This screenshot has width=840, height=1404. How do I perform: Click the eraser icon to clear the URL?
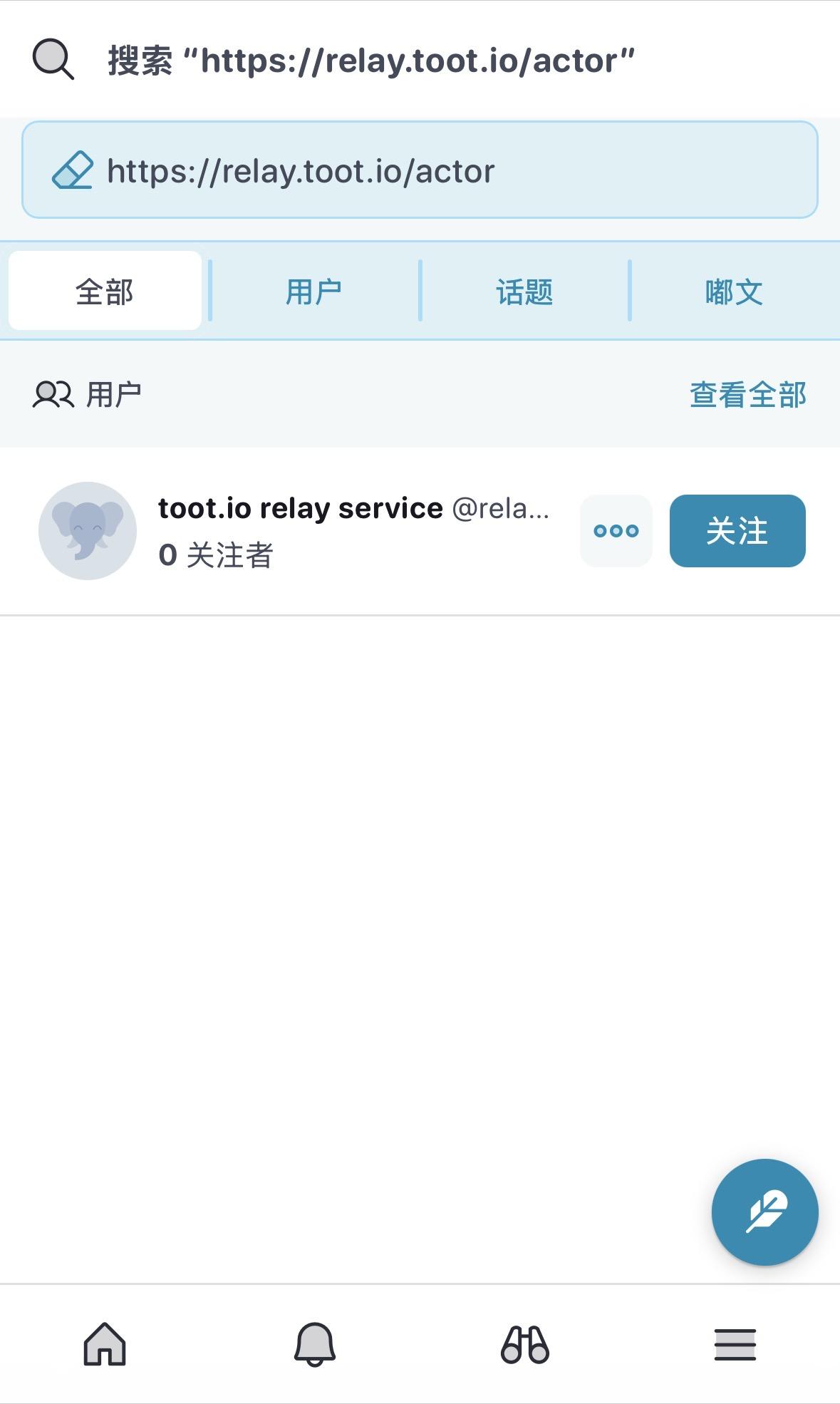click(x=75, y=170)
